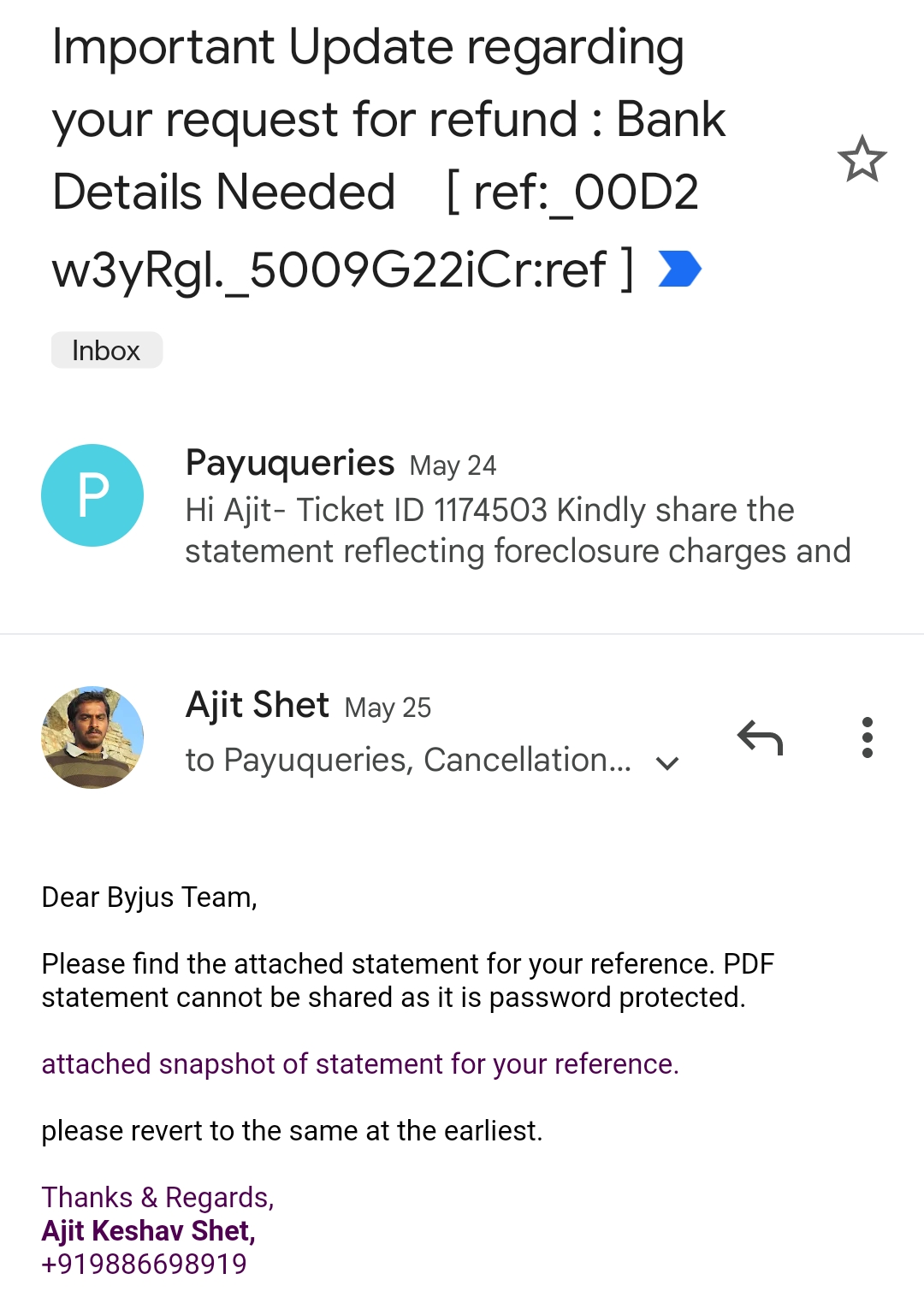Expand recipient details of Ajit Shet's message
The width and height of the screenshot is (924, 1309).
tap(667, 762)
